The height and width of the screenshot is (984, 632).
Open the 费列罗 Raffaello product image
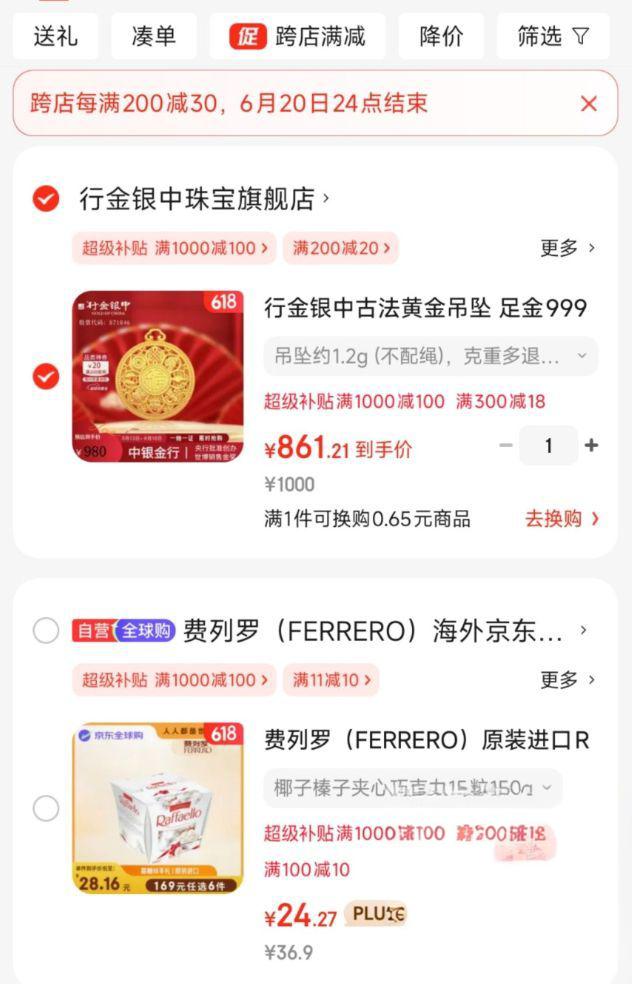[158, 808]
